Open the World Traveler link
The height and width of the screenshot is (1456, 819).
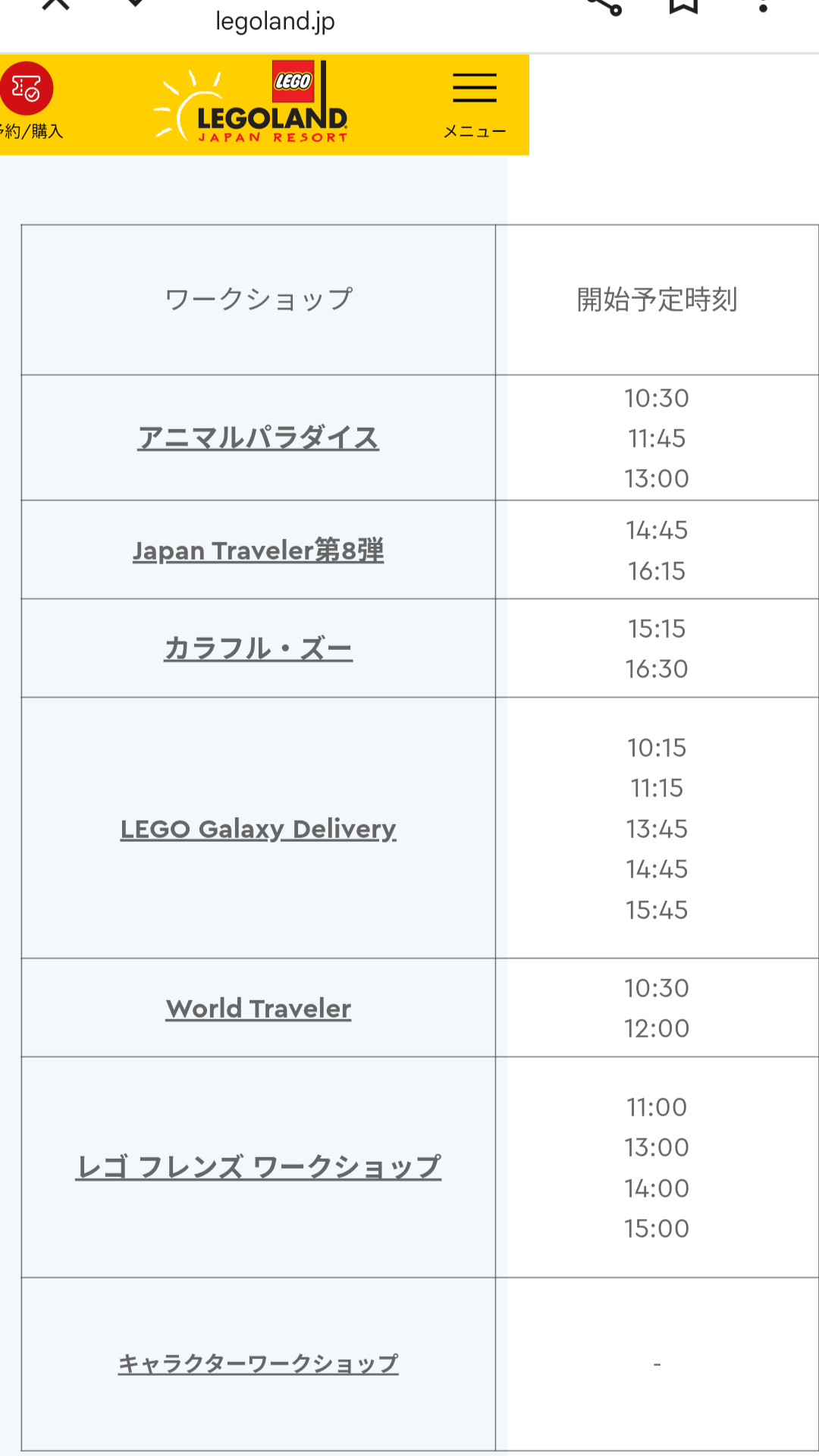click(x=258, y=1009)
